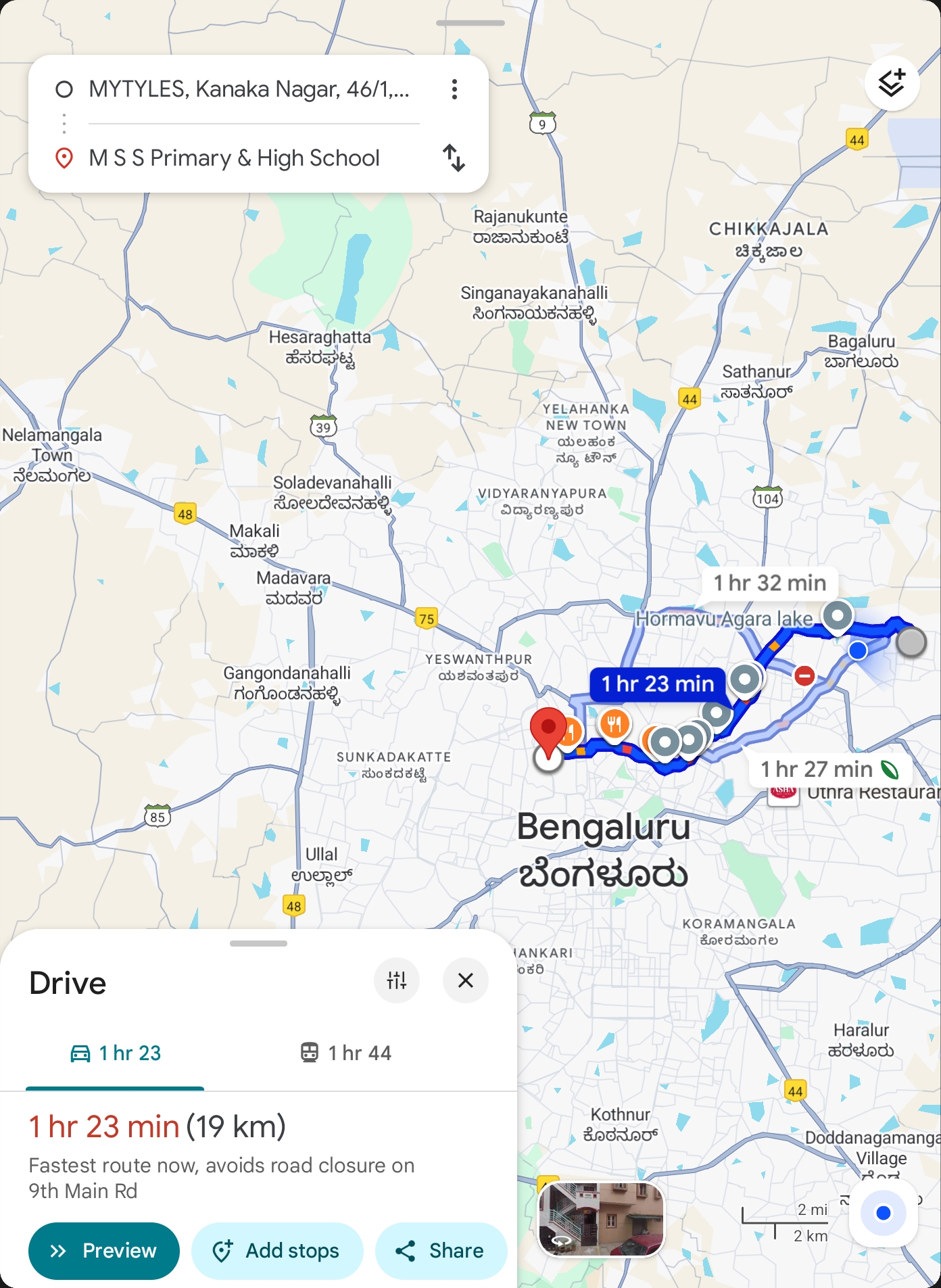Viewport: 941px width, 1288px height.
Task: Open the street view thumbnail
Action: coord(600,1219)
